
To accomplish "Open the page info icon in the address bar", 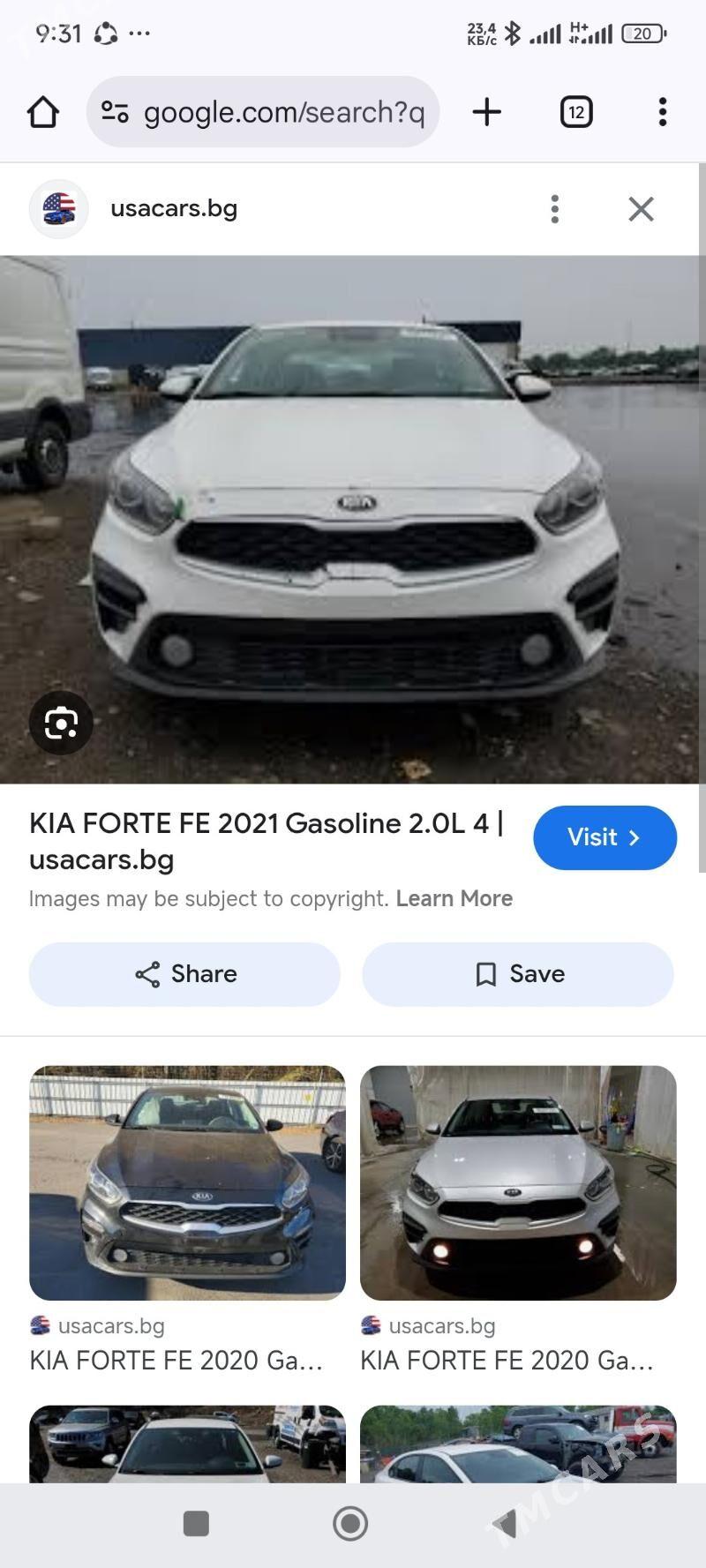I will 115,112.
